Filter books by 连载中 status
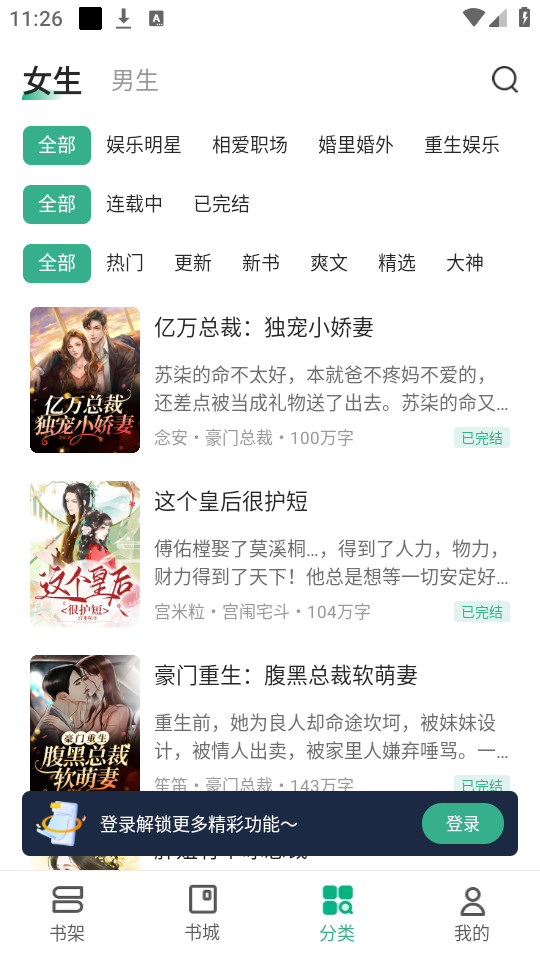The width and height of the screenshot is (540, 960). [134, 204]
